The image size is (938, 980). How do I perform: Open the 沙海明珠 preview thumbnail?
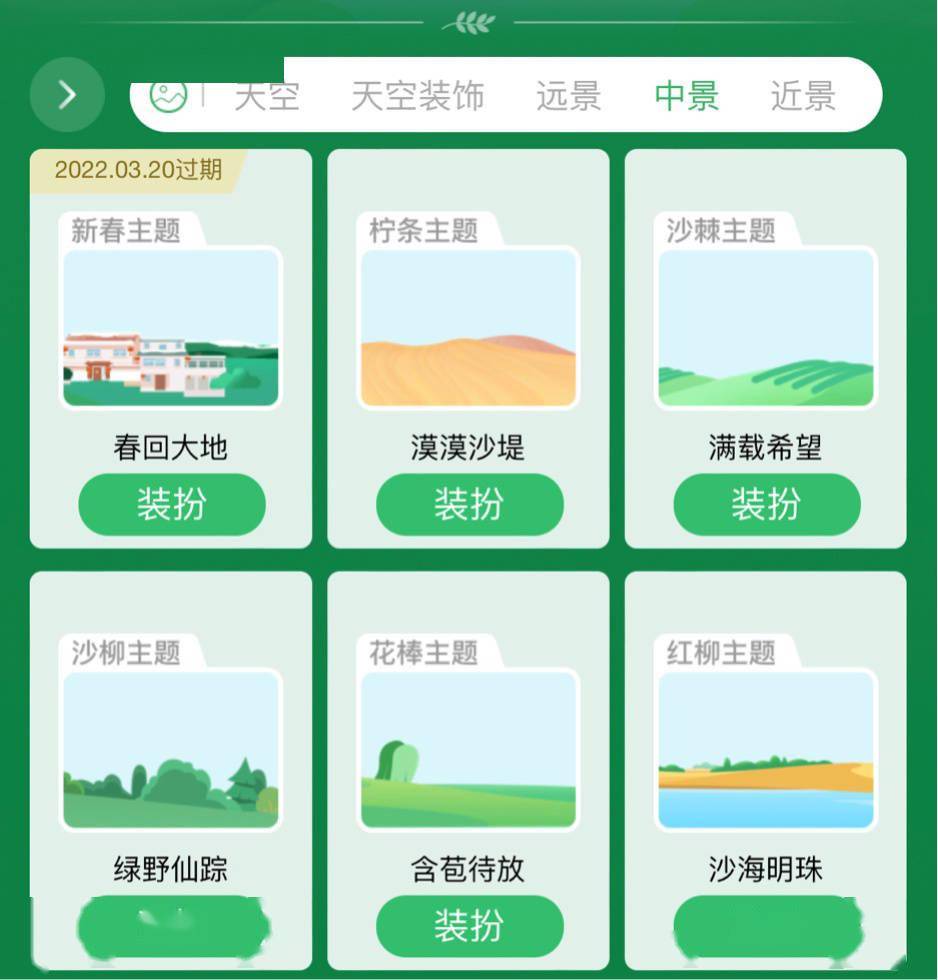(767, 749)
